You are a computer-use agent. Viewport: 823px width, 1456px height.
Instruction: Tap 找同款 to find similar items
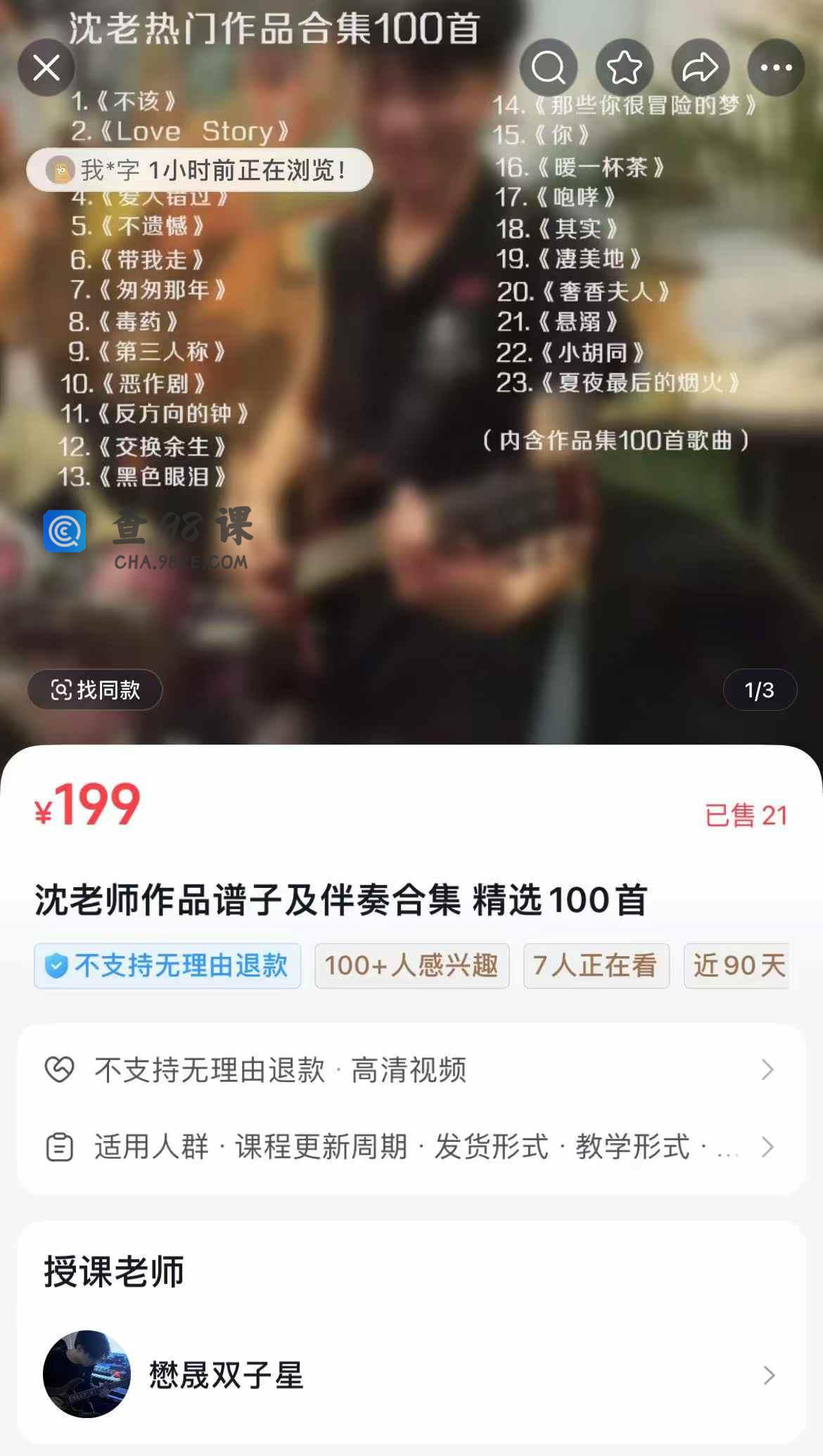(95, 690)
